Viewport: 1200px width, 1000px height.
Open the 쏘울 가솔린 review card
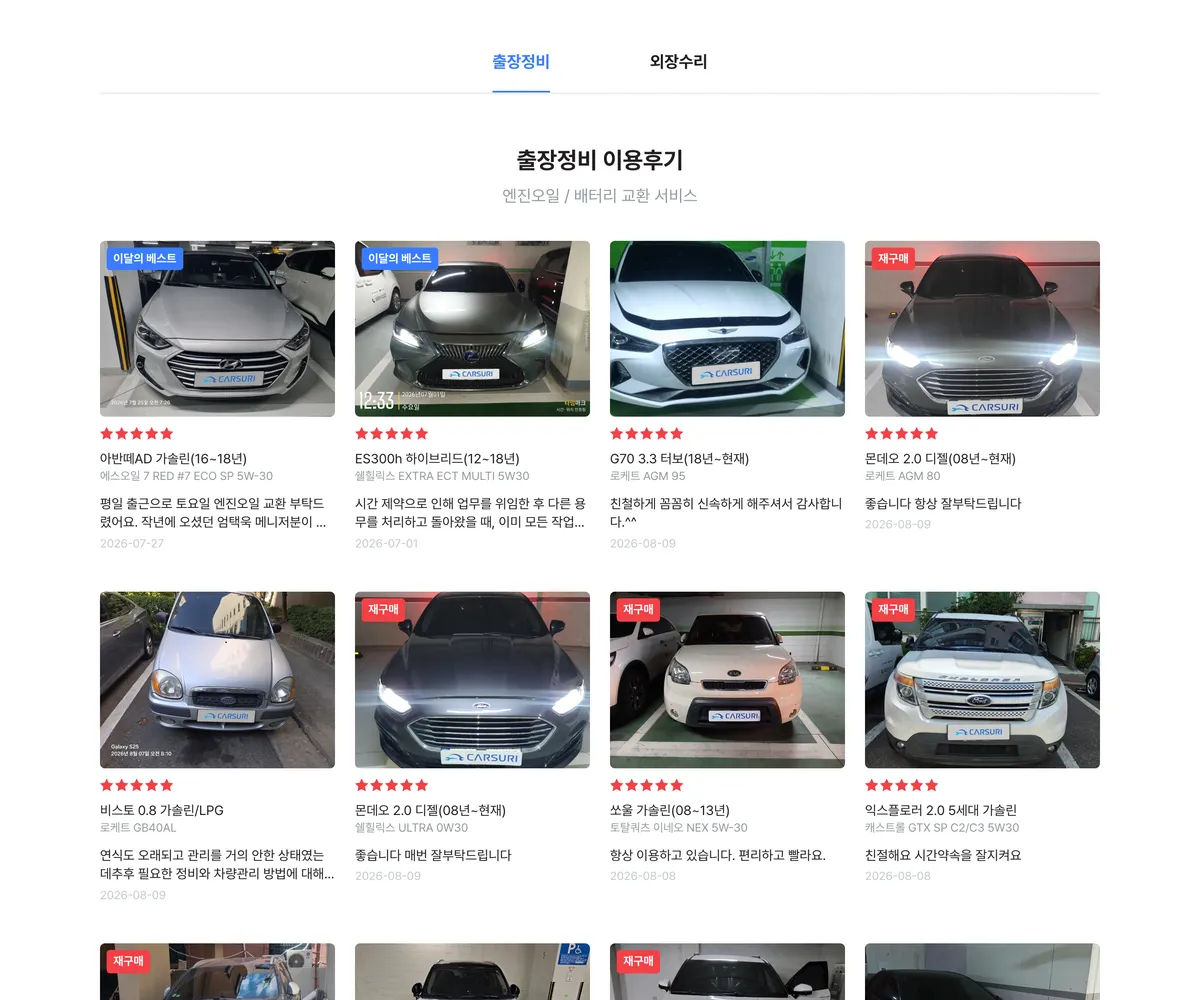click(727, 738)
